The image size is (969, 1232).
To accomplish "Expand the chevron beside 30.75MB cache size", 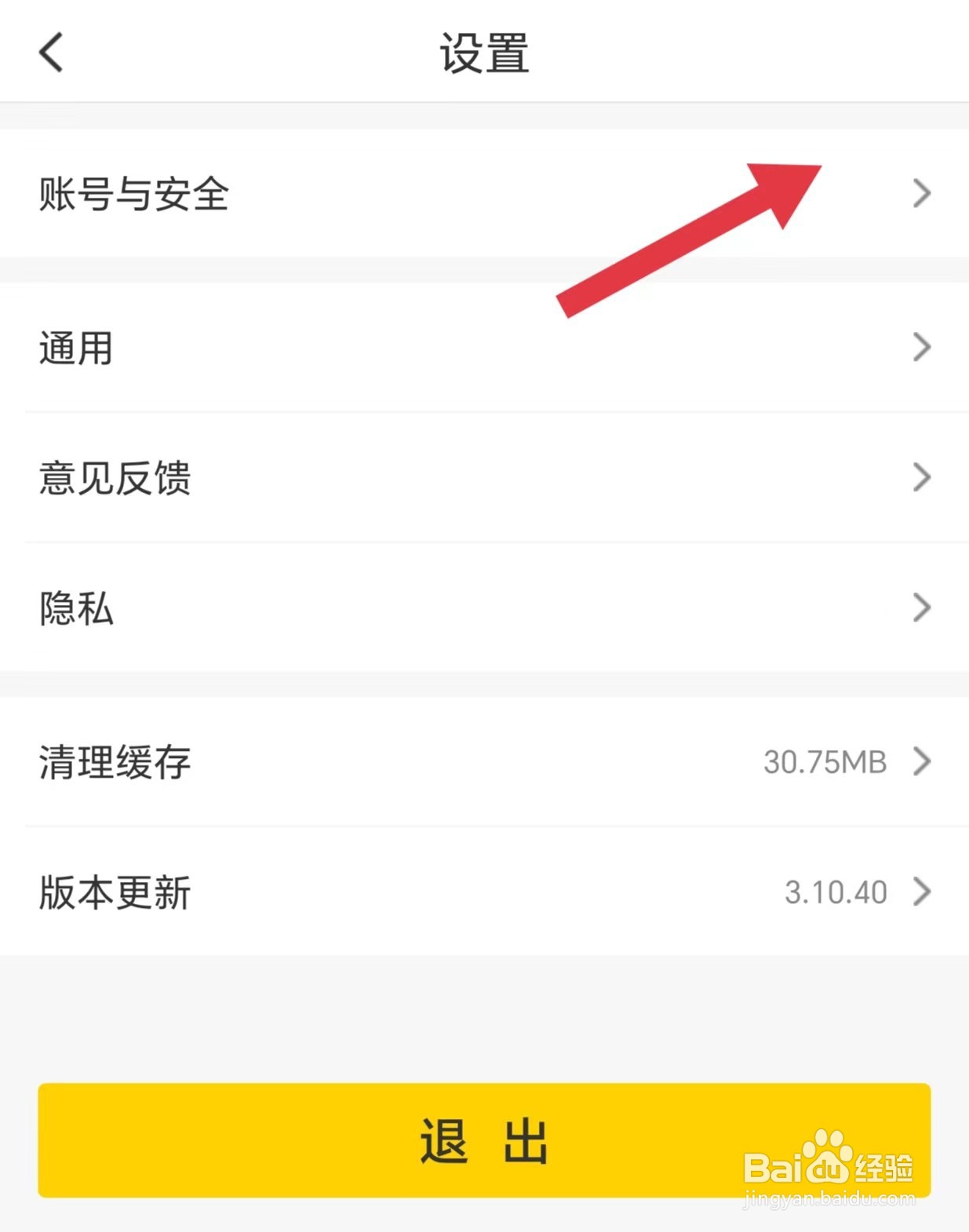I will (921, 760).
